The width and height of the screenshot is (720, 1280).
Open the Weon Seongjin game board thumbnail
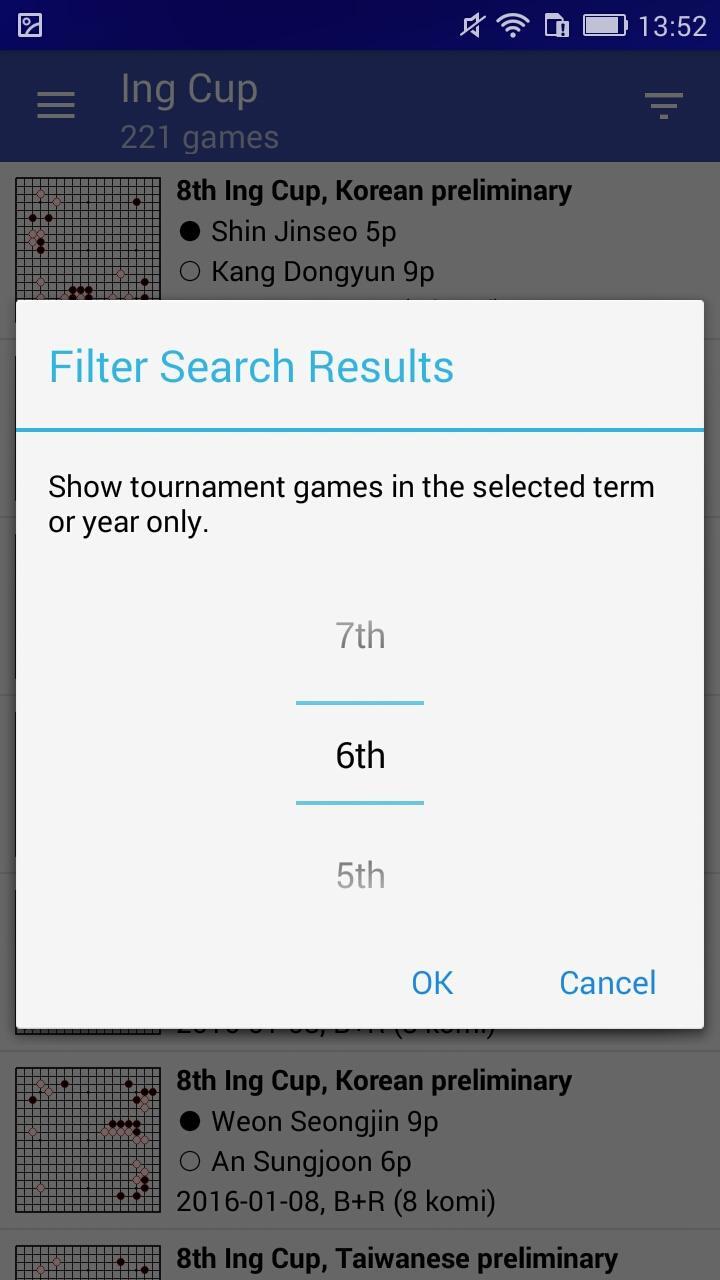pyautogui.click(x=86, y=1138)
